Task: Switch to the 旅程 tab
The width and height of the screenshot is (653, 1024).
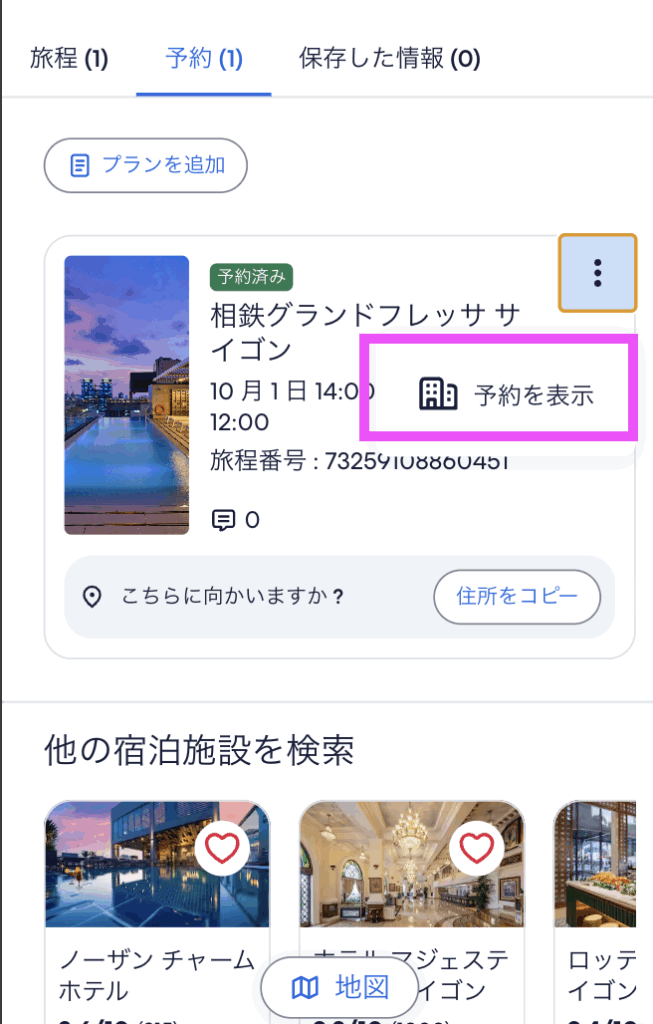Action: (x=69, y=58)
